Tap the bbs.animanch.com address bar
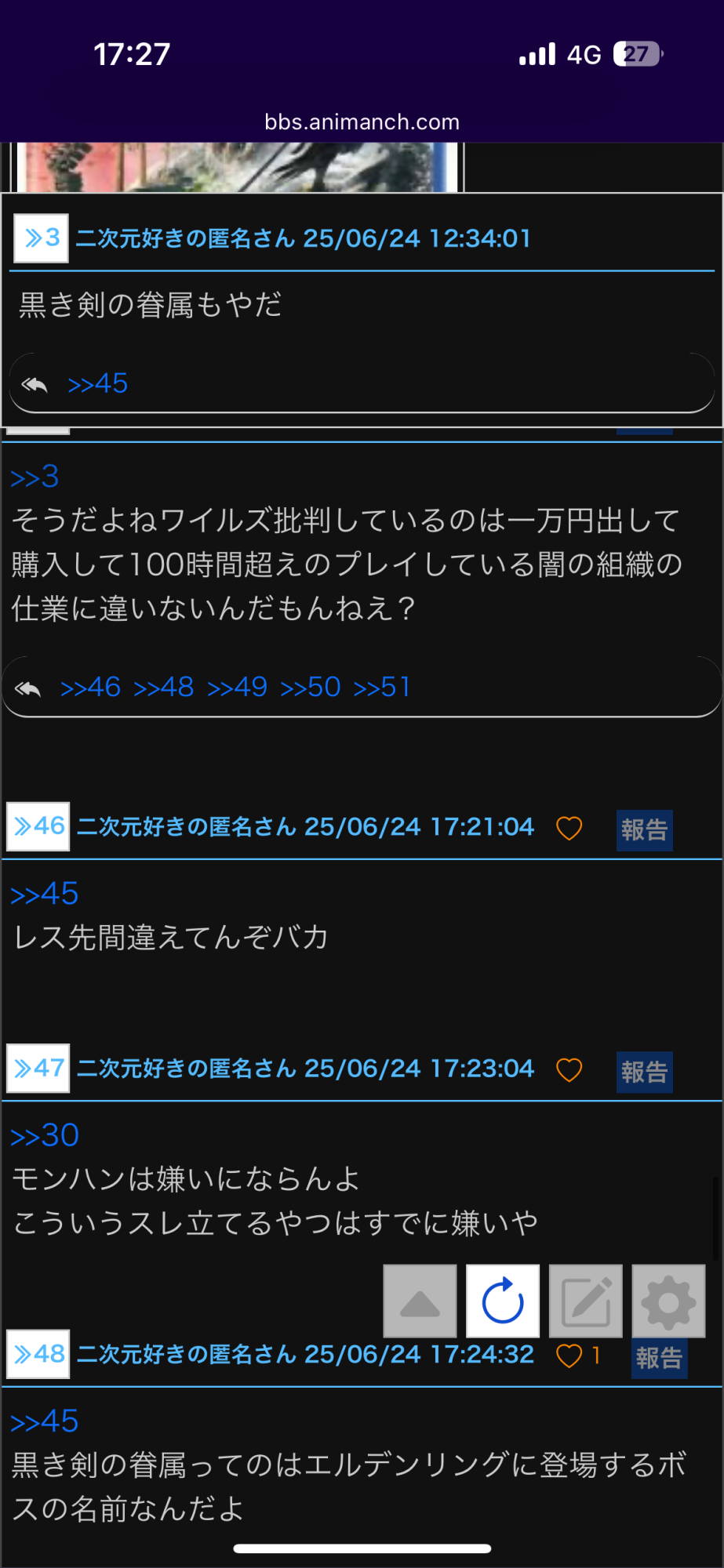This screenshot has height=1568, width=724. pos(362,122)
